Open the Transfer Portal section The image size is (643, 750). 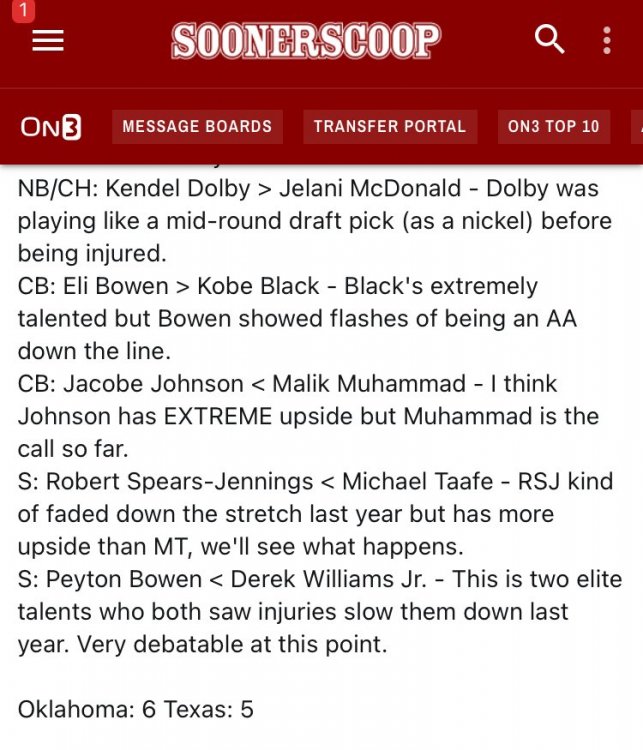click(389, 127)
